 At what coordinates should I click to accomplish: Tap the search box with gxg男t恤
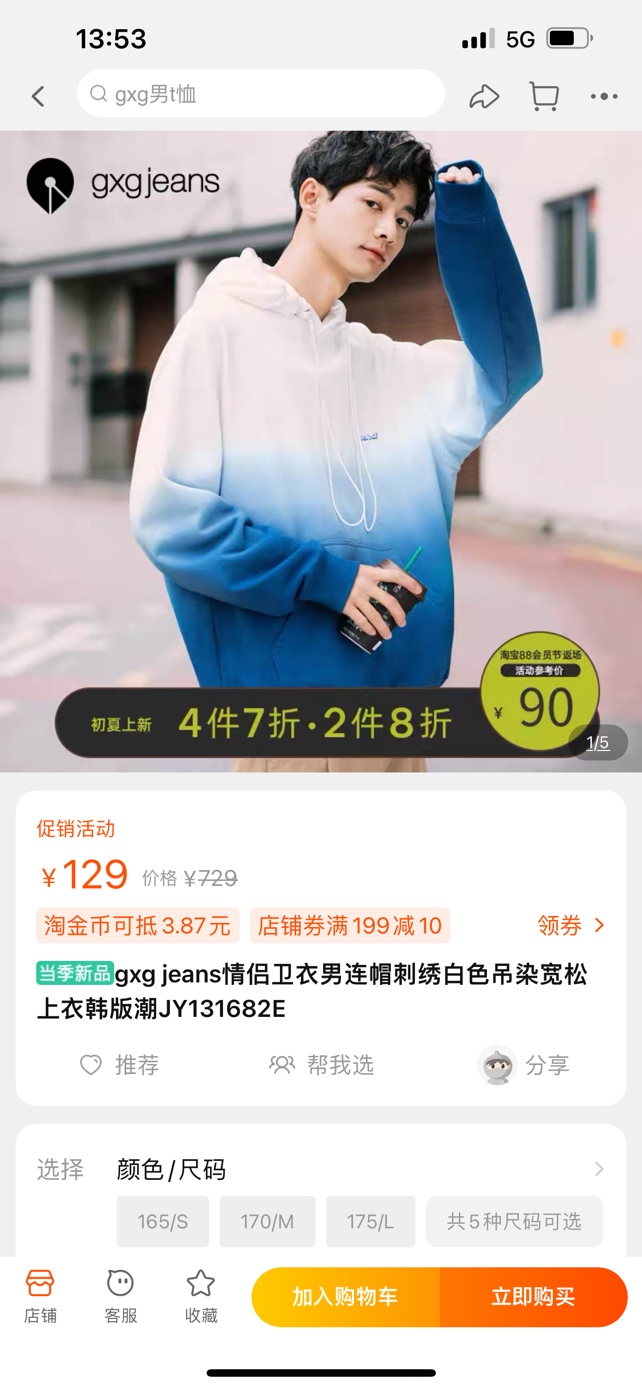(260, 95)
